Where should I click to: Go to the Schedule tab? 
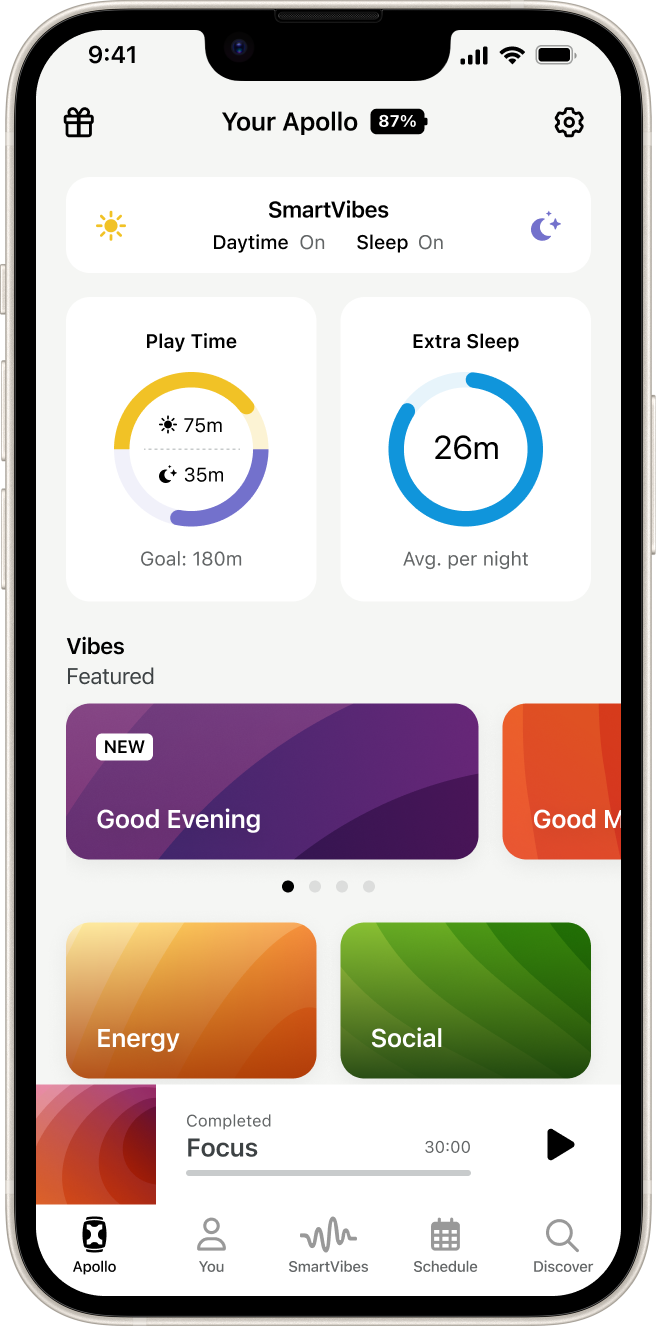(445, 1246)
